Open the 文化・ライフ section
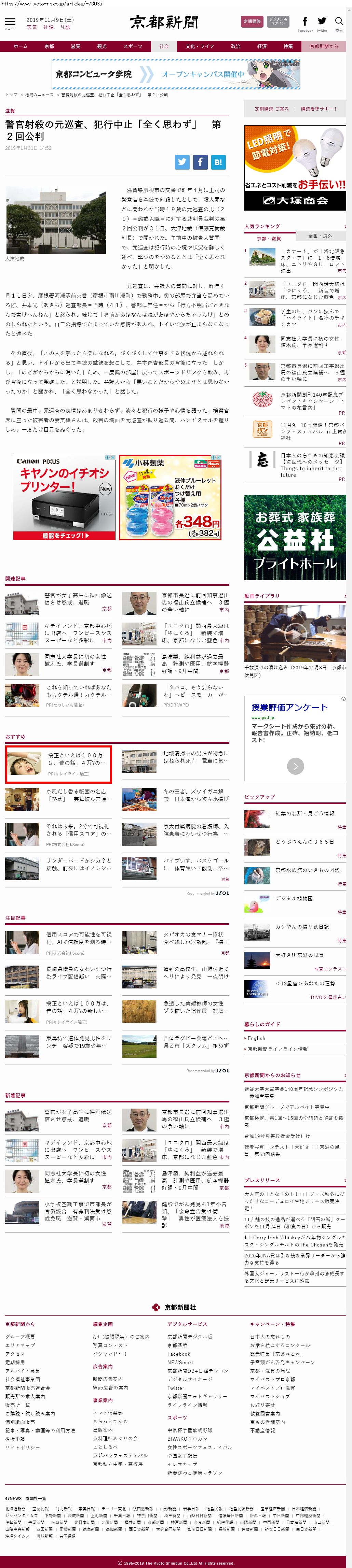 click(x=199, y=46)
